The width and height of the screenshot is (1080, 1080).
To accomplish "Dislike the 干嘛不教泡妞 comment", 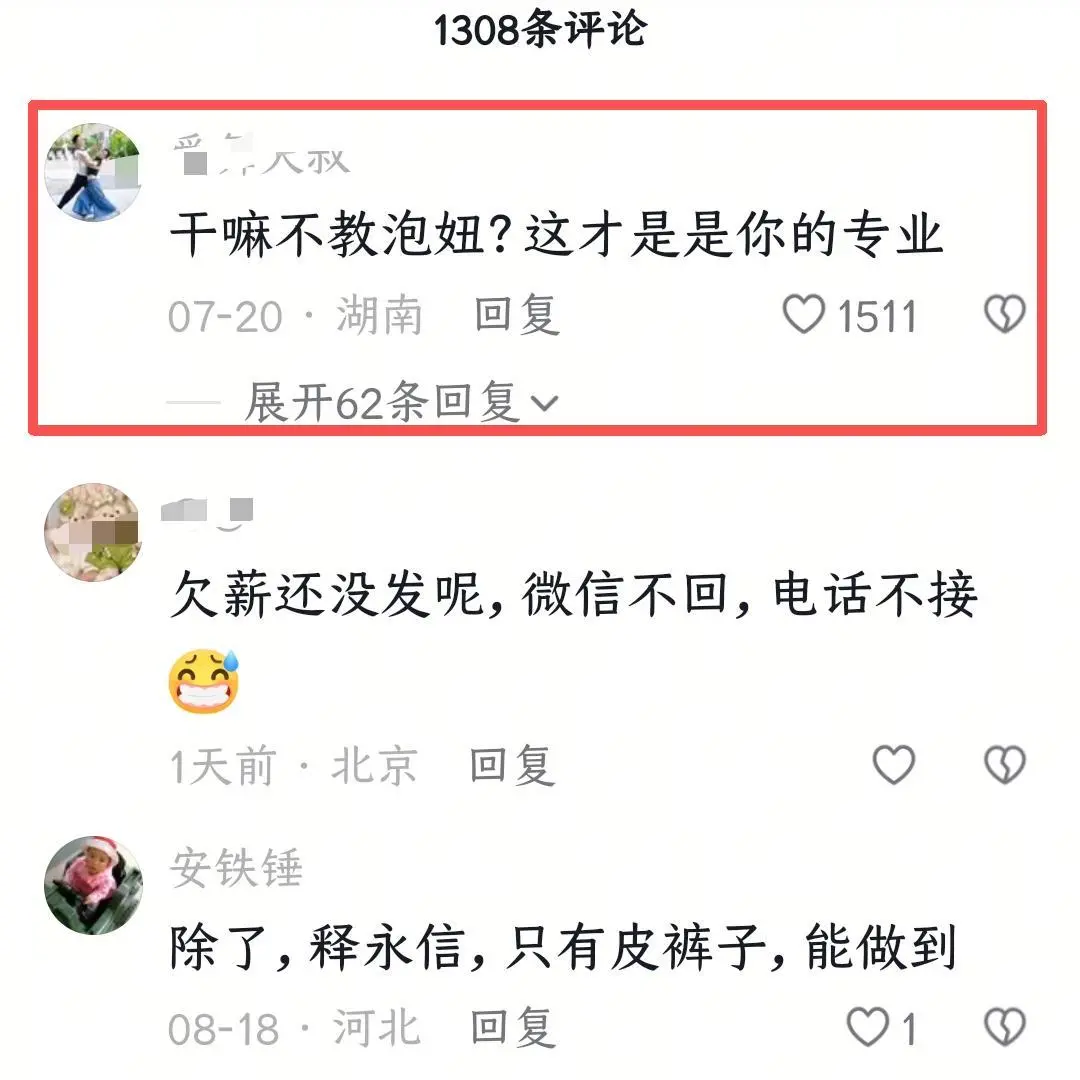I will pyautogui.click(x=1004, y=316).
